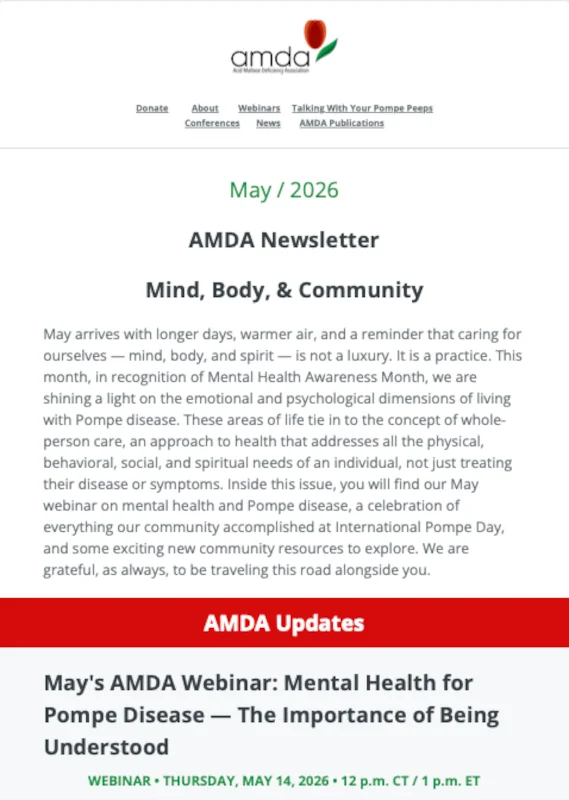Viewport: 569px width, 800px height.
Task: Open the Webinars link
Action: [259, 108]
